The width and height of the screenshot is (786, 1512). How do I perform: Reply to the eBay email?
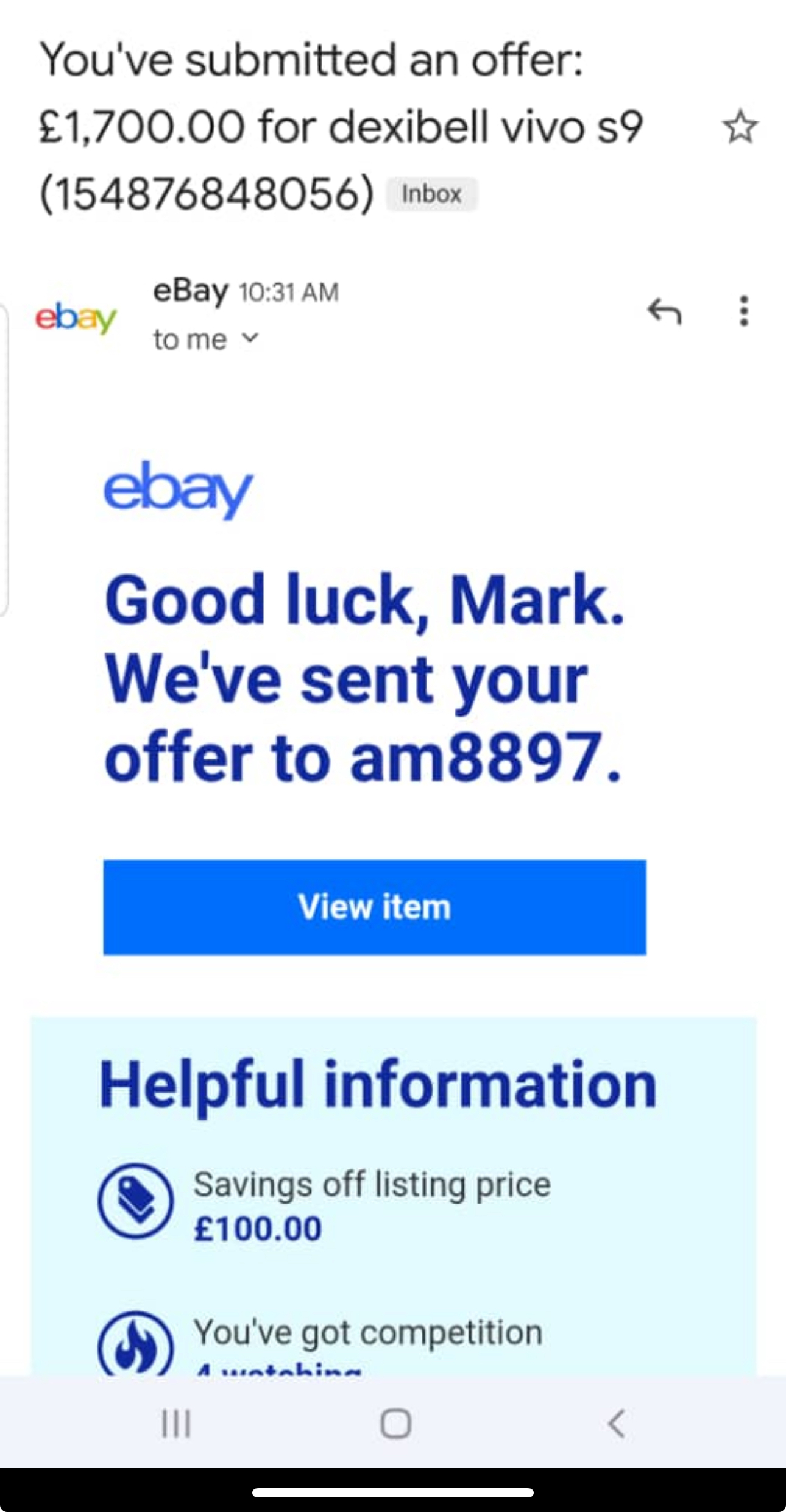(x=664, y=311)
